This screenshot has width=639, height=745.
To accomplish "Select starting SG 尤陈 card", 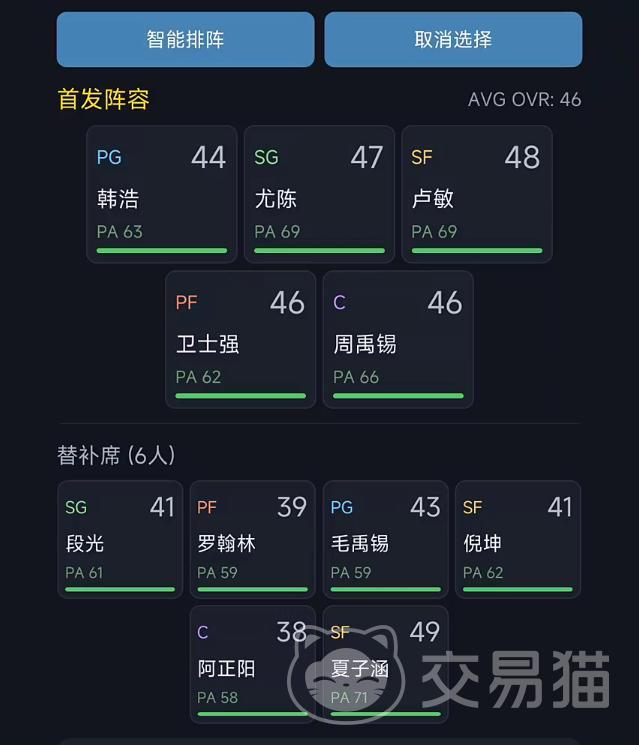I will tap(319, 194).
